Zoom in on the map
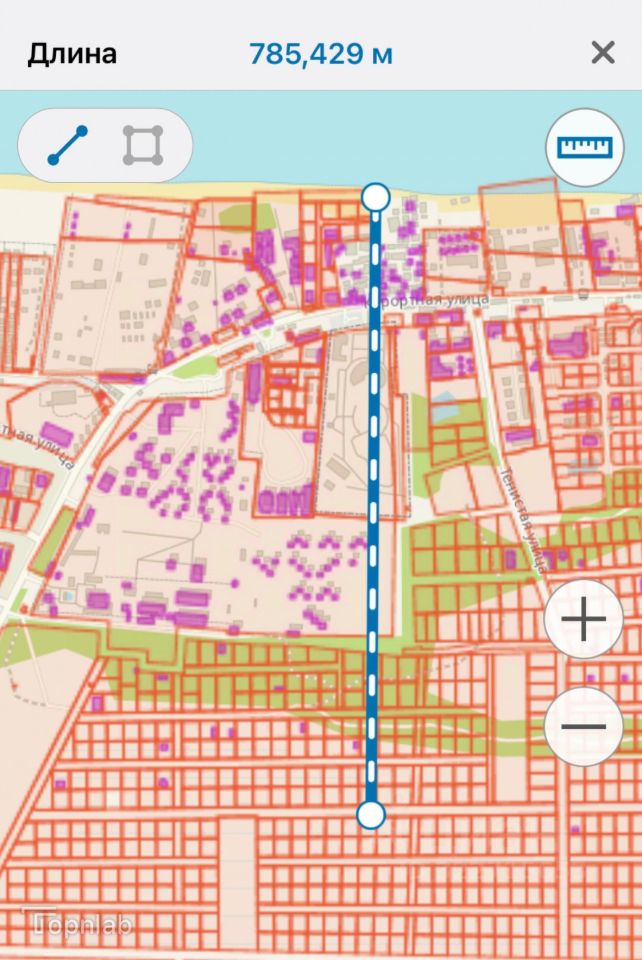Viewport: 642px width, 960px height. click(583, 620)
